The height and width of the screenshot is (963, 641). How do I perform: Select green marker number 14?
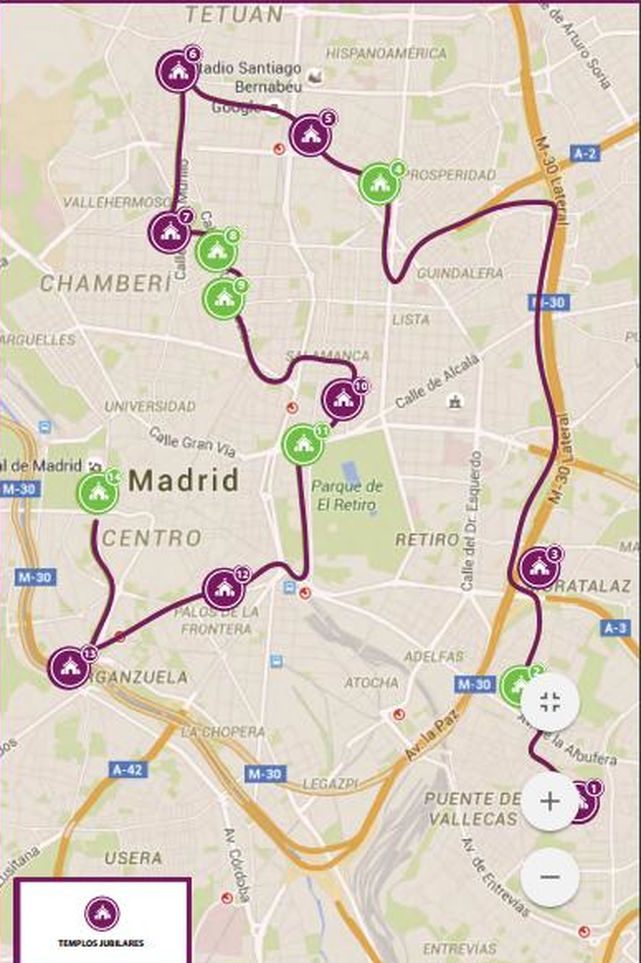click(96, 491)
